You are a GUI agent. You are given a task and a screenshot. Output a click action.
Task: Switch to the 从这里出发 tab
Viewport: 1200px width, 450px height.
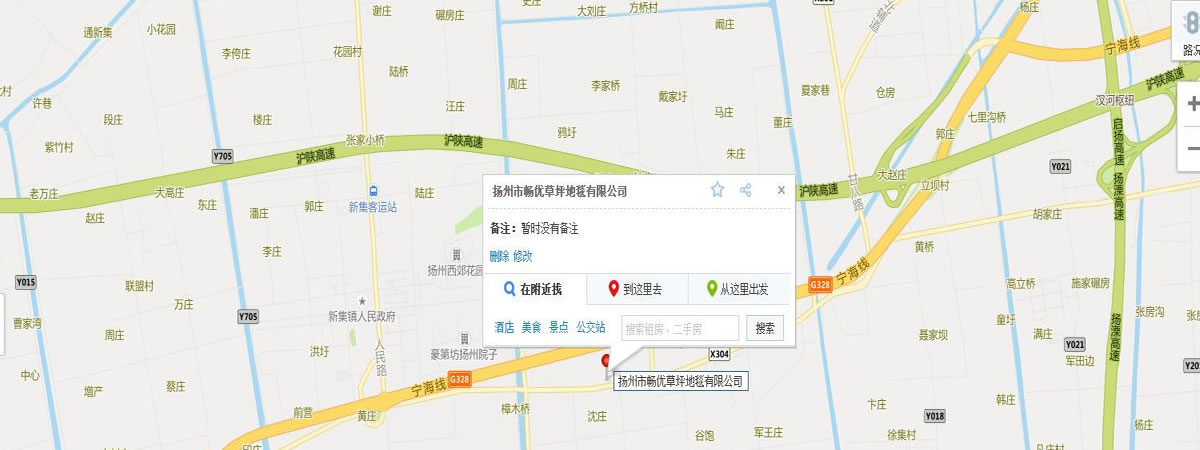pos(739,290)
